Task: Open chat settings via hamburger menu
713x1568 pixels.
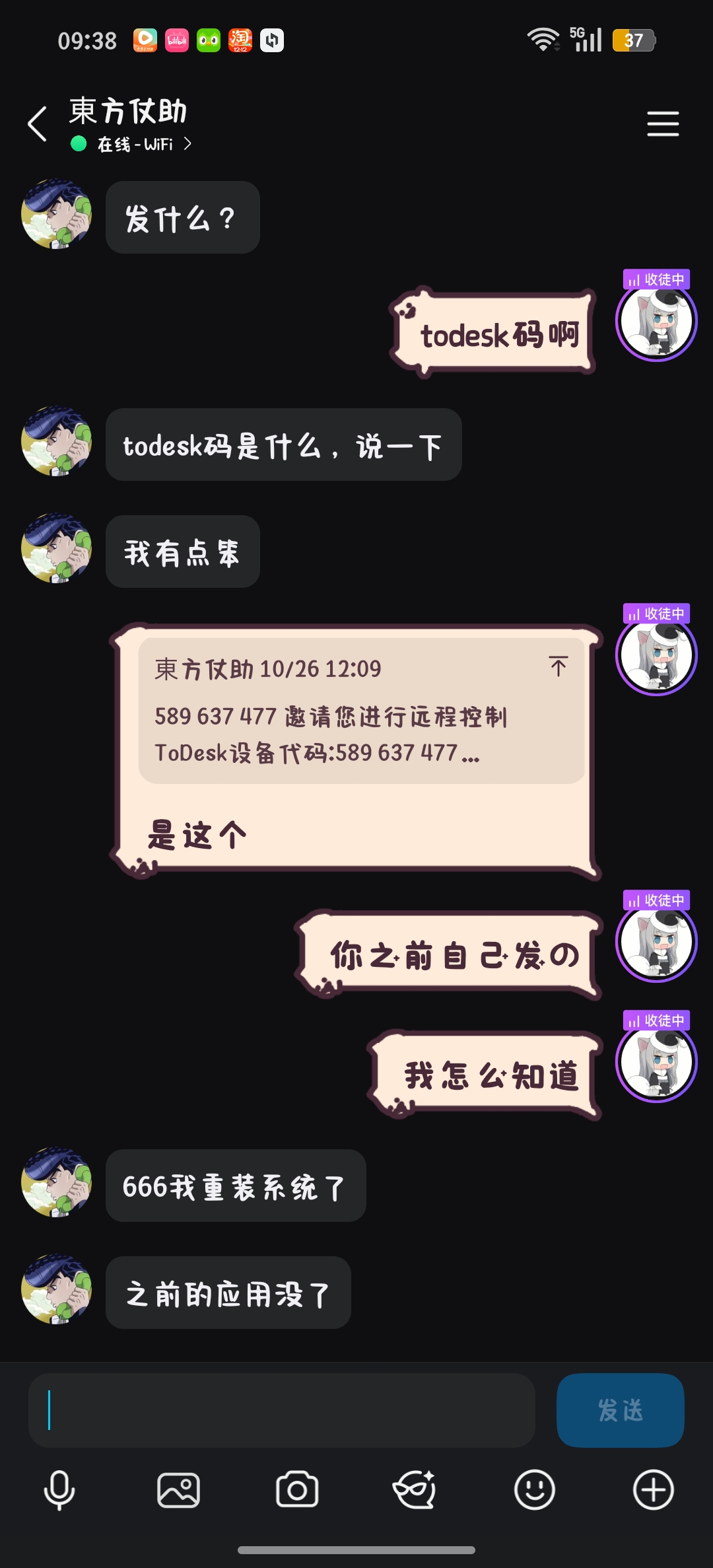Action: pyautogui.click(x=663, y=124)
